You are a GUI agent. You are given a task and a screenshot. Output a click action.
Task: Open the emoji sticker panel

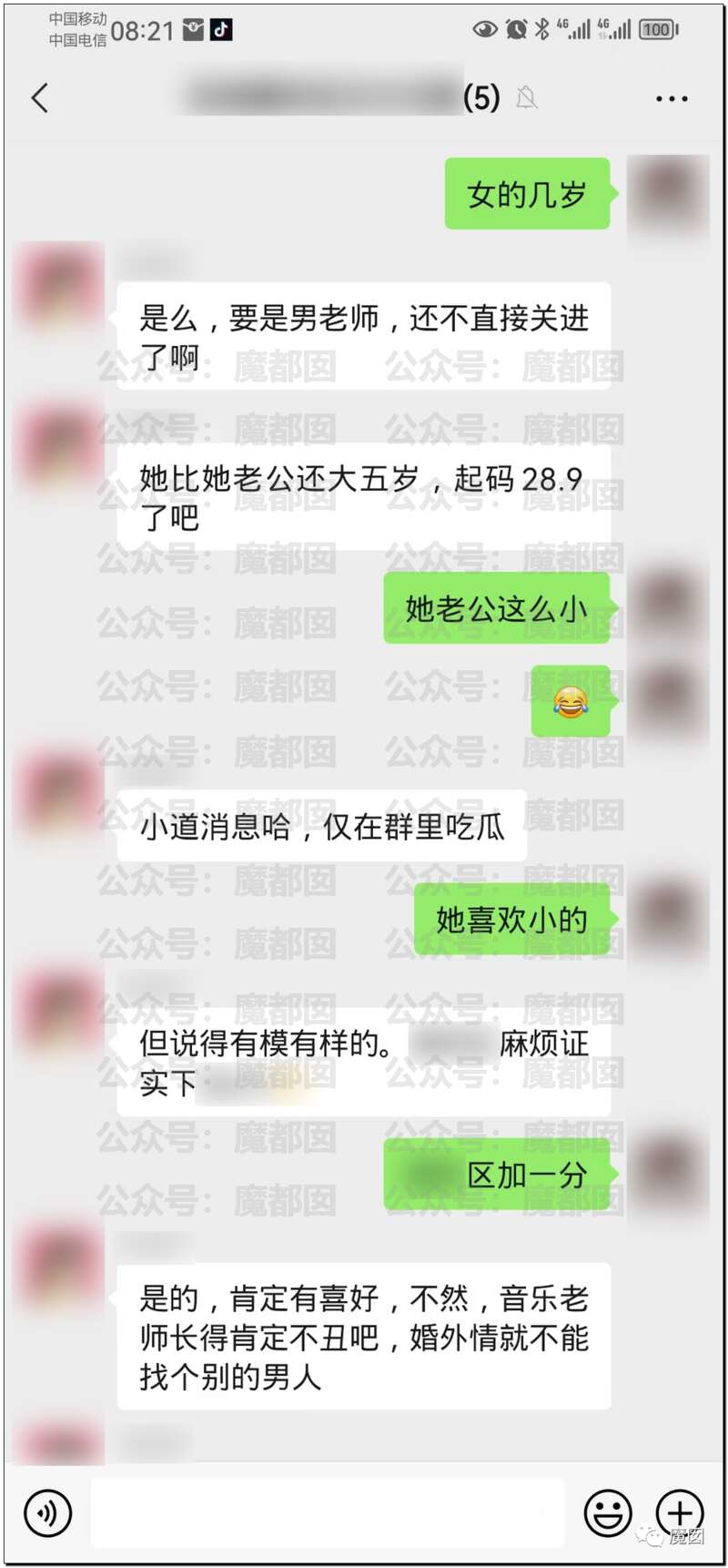(607, 1513)
